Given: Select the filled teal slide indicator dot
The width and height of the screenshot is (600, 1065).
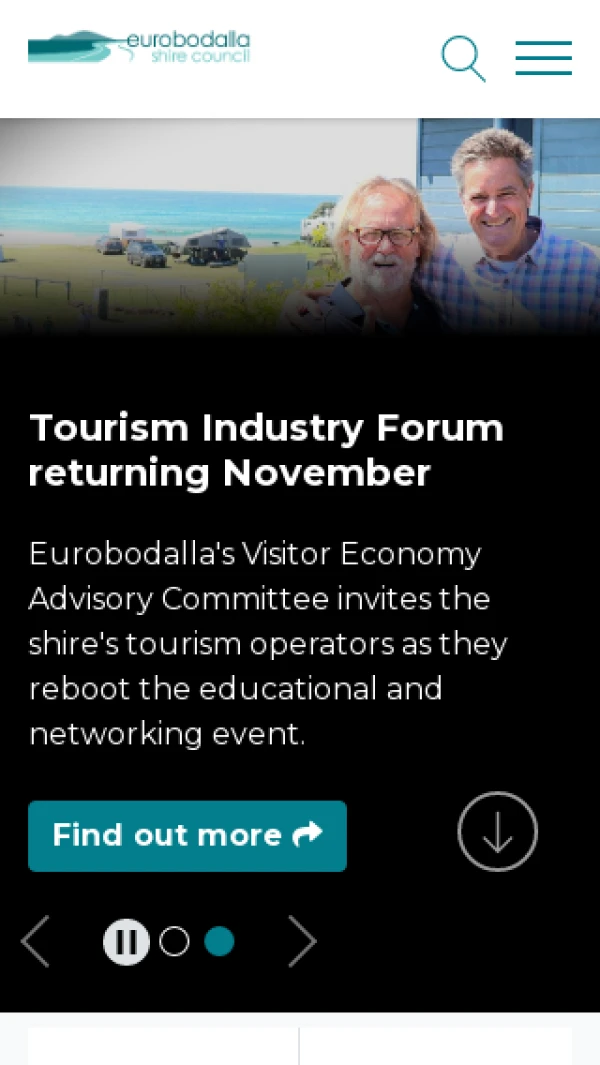Looking at the screenshot, I should [x=219, y=941].
